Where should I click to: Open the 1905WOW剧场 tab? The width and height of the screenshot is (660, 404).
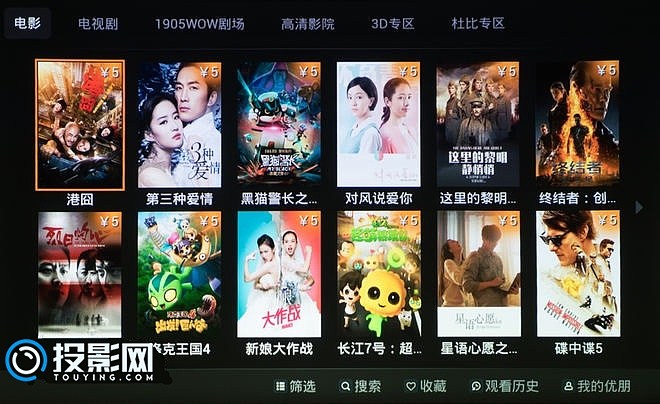pyautogui.click(x=200, y=23)
